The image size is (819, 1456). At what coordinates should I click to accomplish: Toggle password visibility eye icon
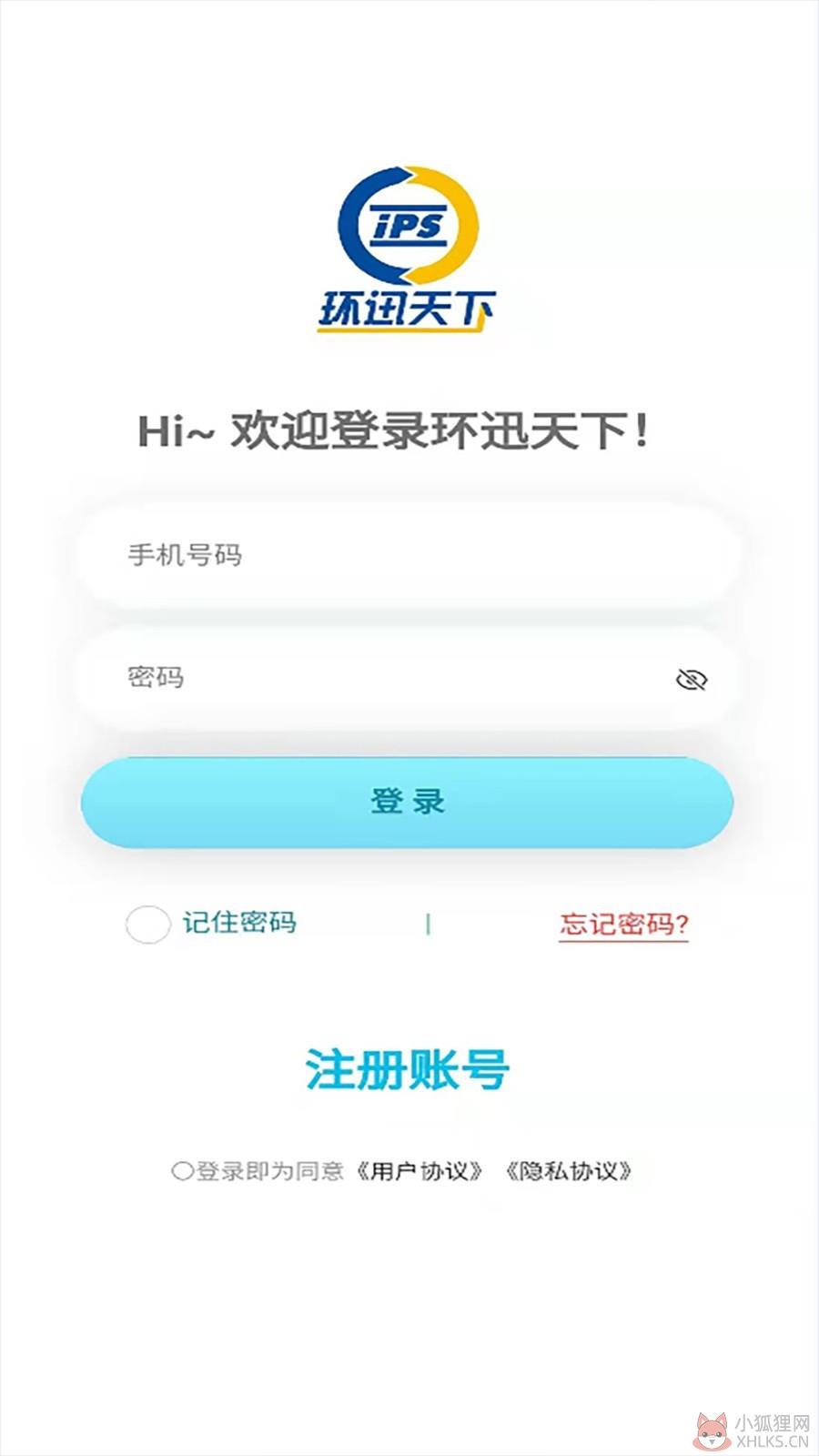(692, 680)
